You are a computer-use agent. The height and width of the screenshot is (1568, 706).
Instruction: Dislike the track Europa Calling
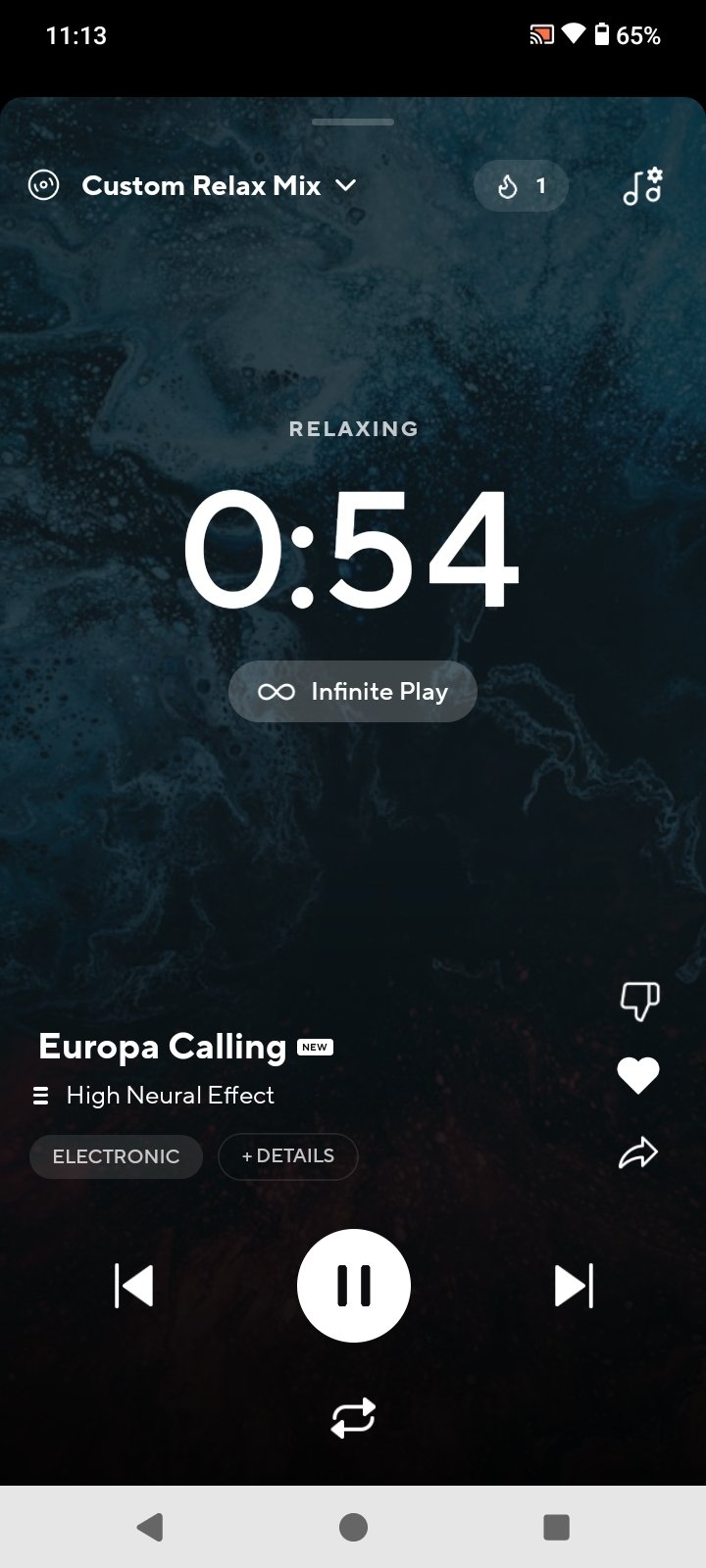click(639, 1001)
